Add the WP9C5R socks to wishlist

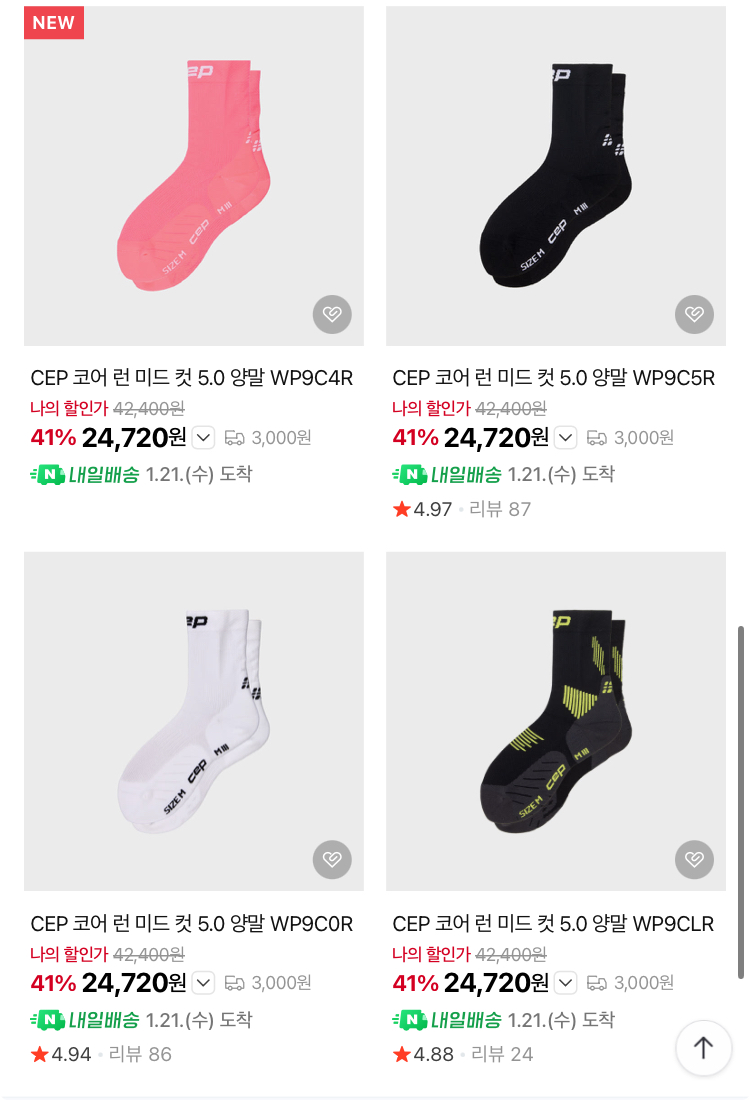694,315
